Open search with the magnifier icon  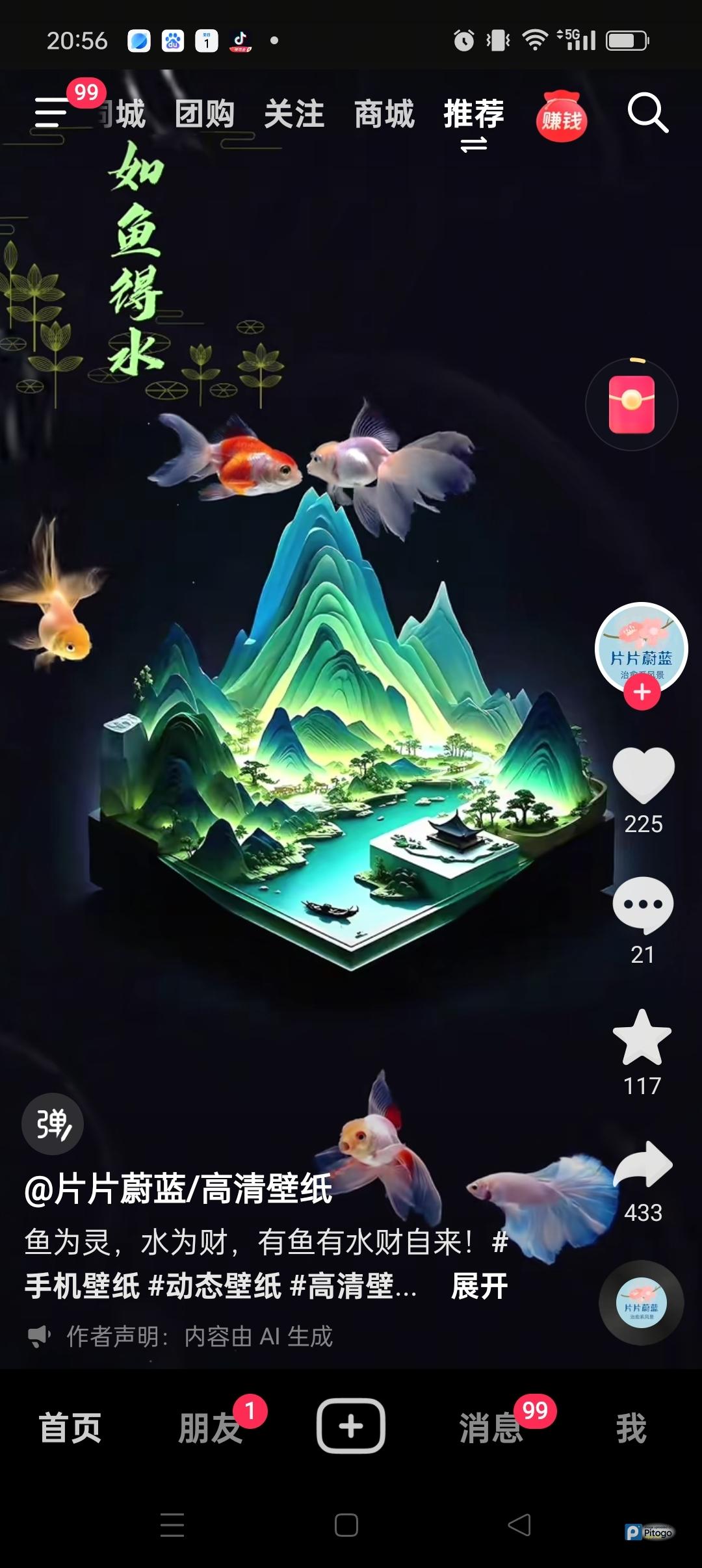point(647,114)
